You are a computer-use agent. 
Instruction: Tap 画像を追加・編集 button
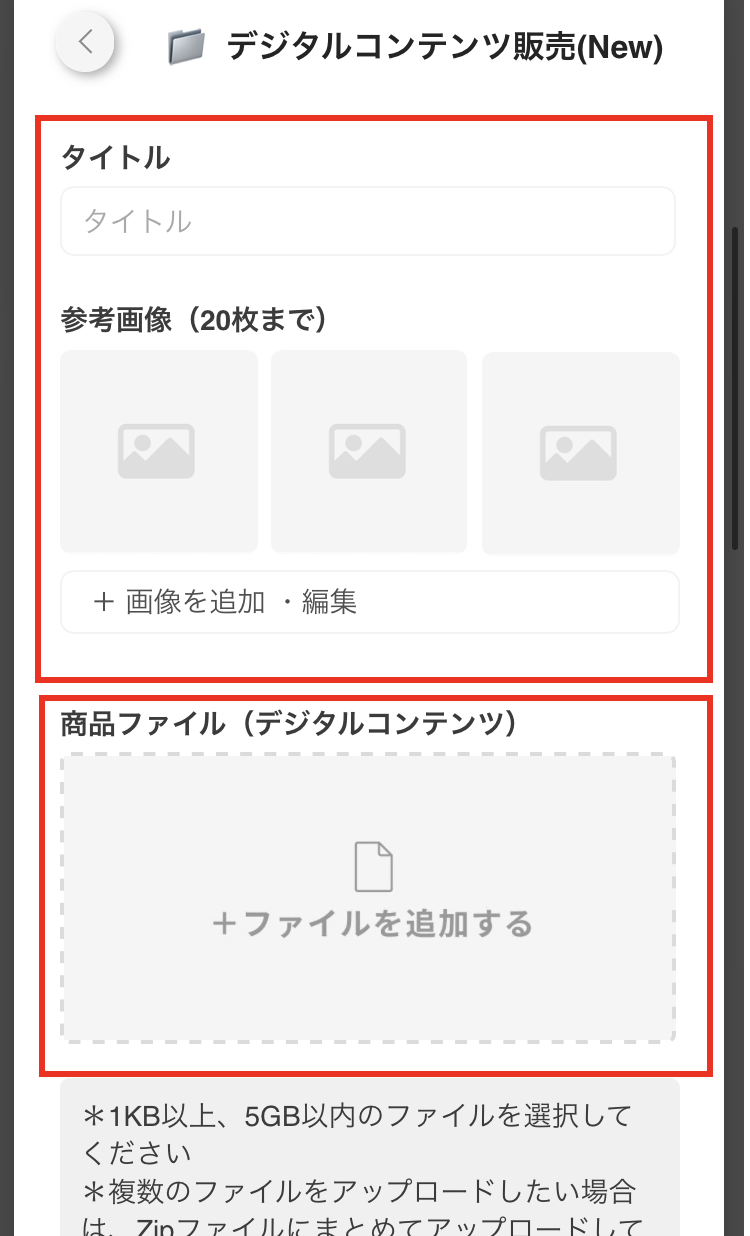(x=370, y=602)
